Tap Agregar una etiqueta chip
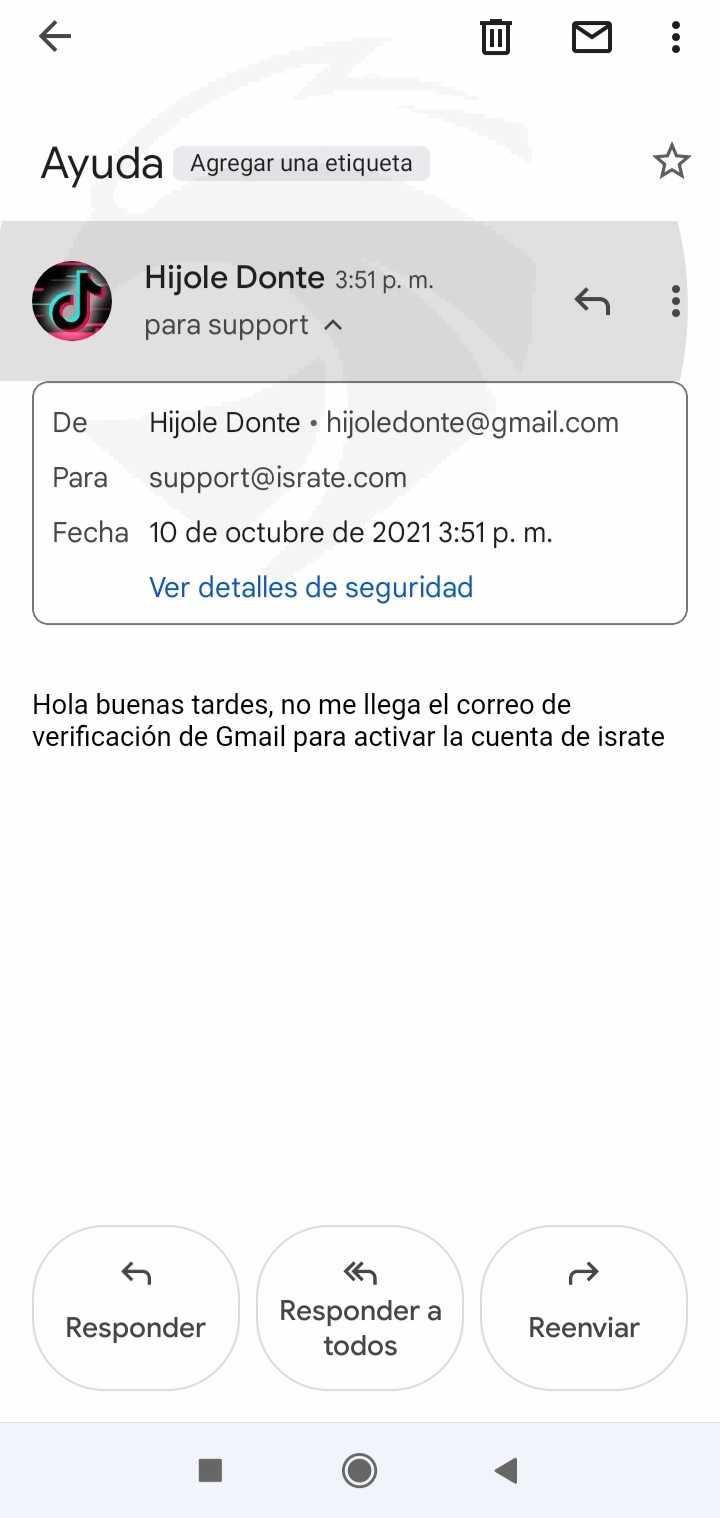Image resolution: width=720 pixels, height=1518 pixels. coord(301,163)
